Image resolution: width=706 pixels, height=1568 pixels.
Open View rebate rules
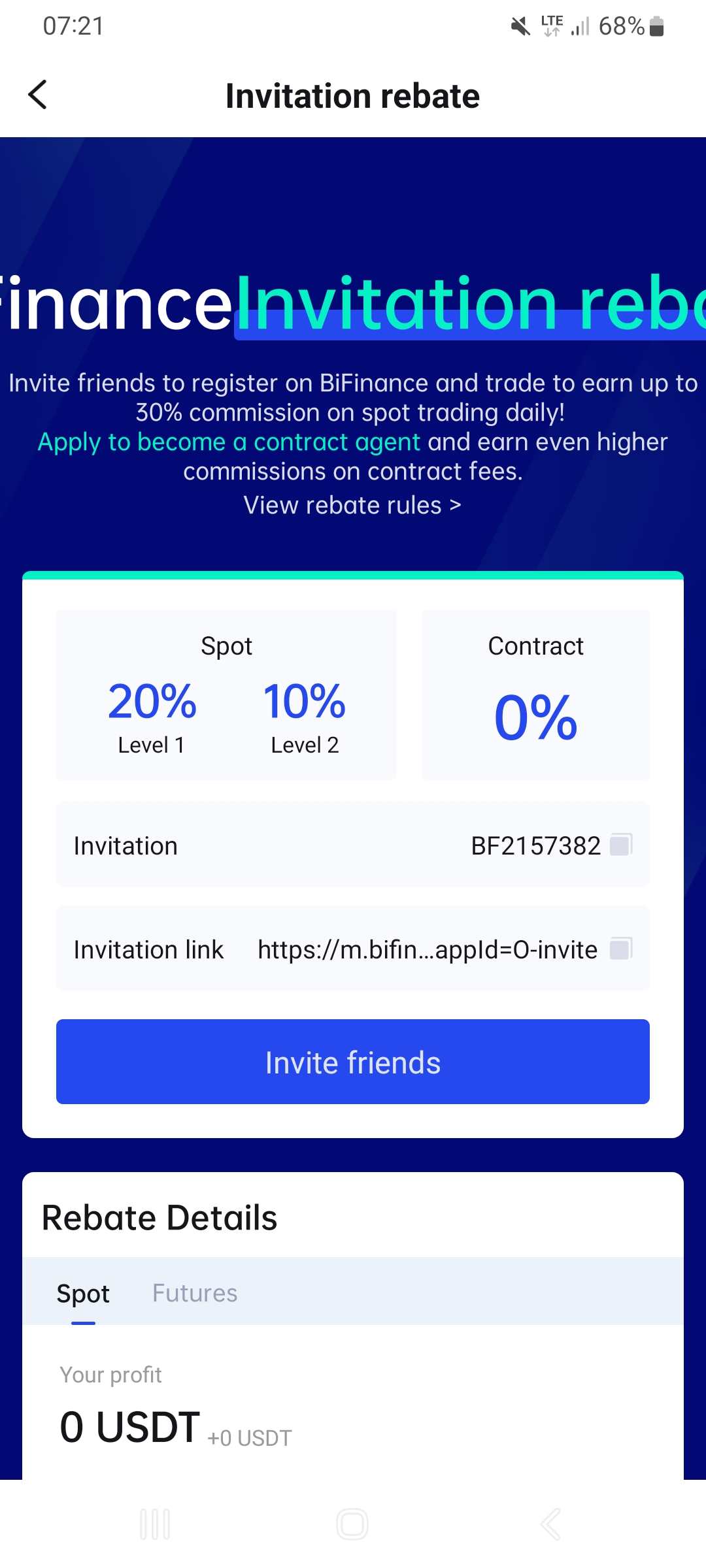click(x=352, y=505)
